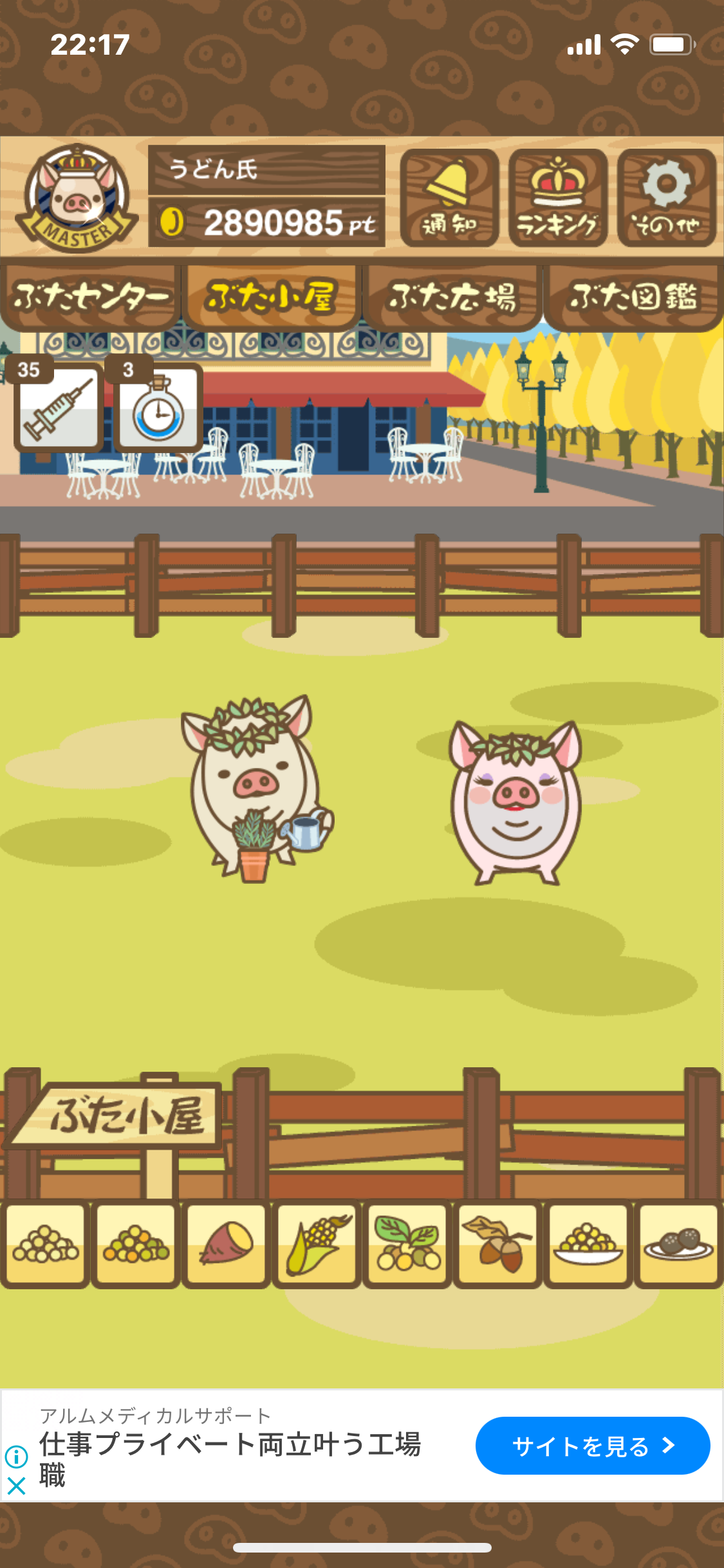
Task: Open ad info icon
Action: [x=16, y=1456]
